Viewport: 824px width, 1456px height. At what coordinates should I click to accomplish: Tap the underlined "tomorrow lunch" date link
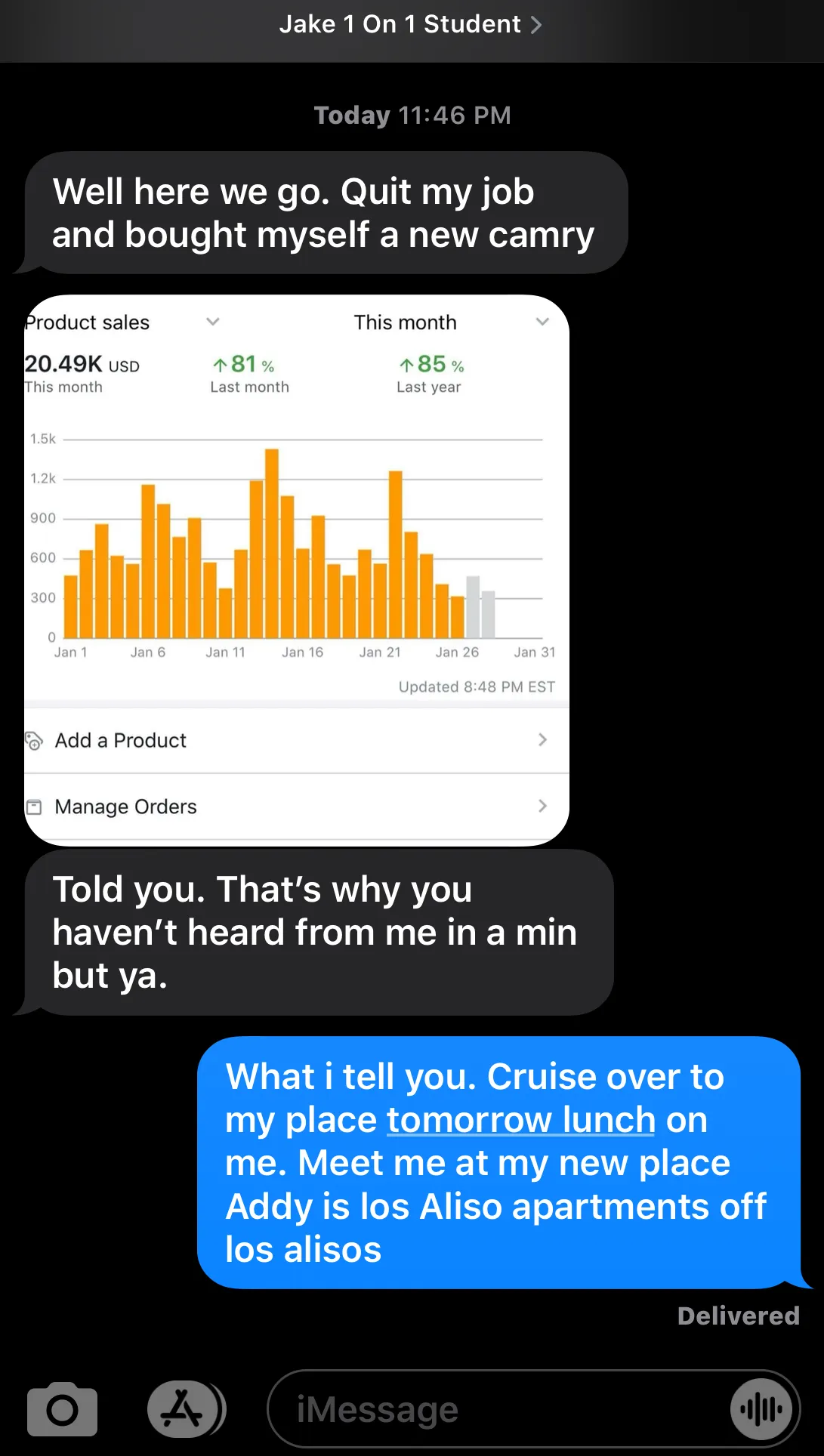520,1119
